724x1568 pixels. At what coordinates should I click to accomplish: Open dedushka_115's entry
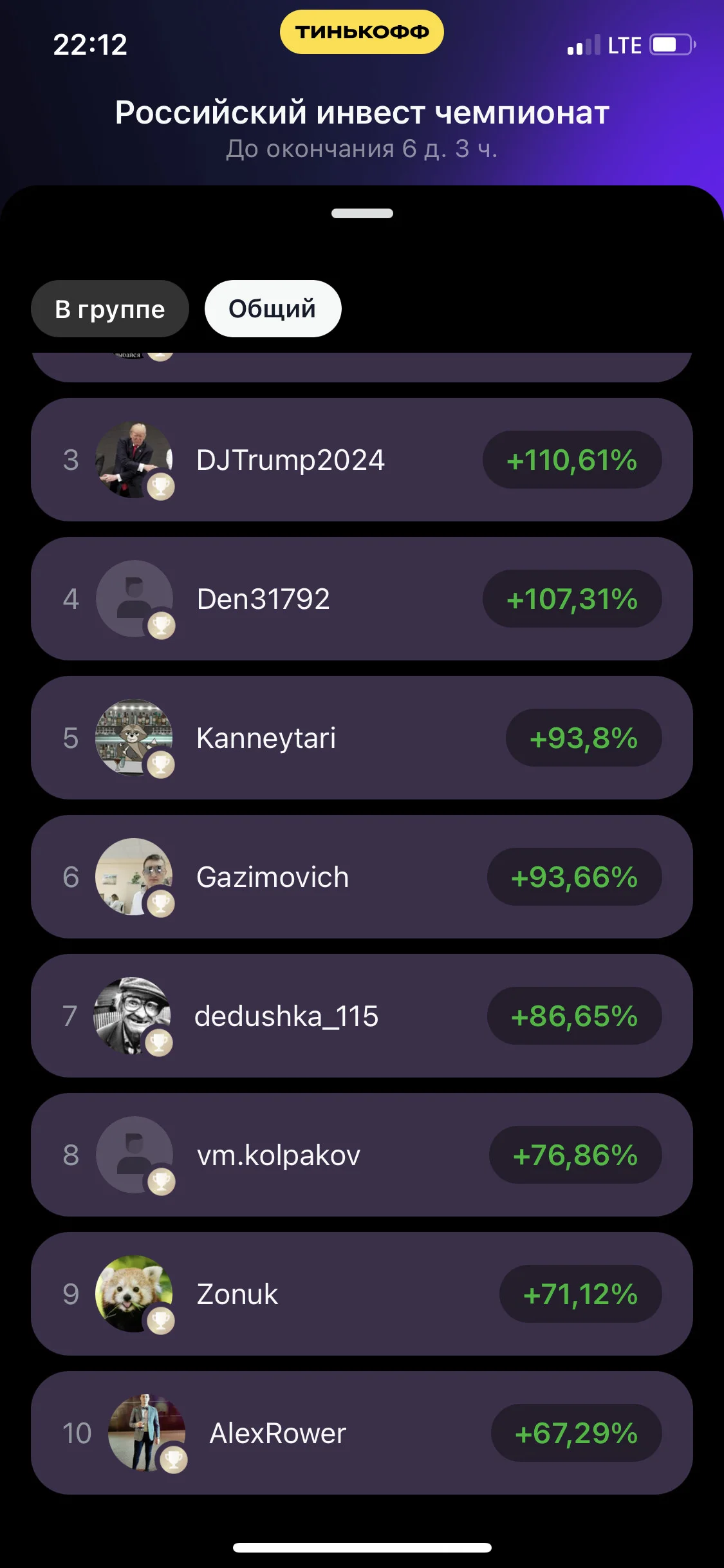[362, 1016]
